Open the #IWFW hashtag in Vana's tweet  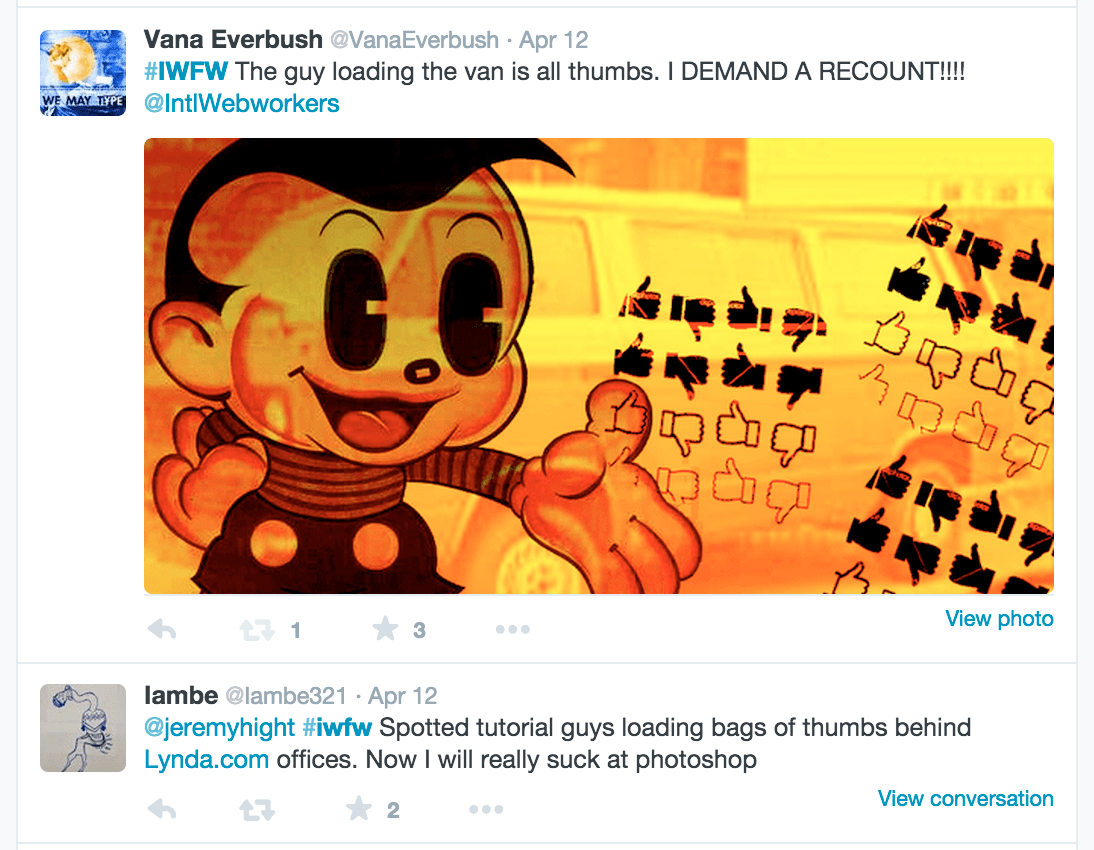(x=186, y=72)
